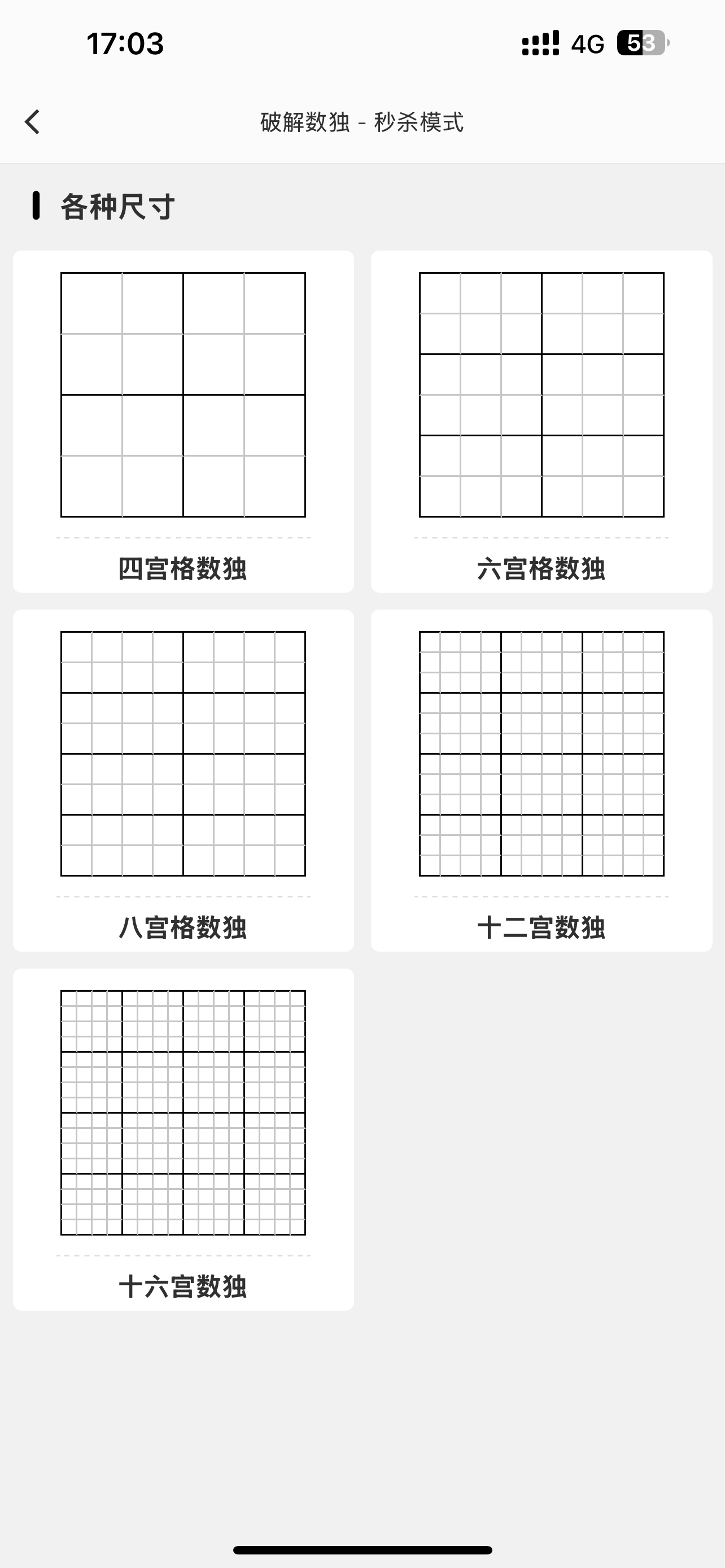Open the 四宫格数独 card

point(184,421)
